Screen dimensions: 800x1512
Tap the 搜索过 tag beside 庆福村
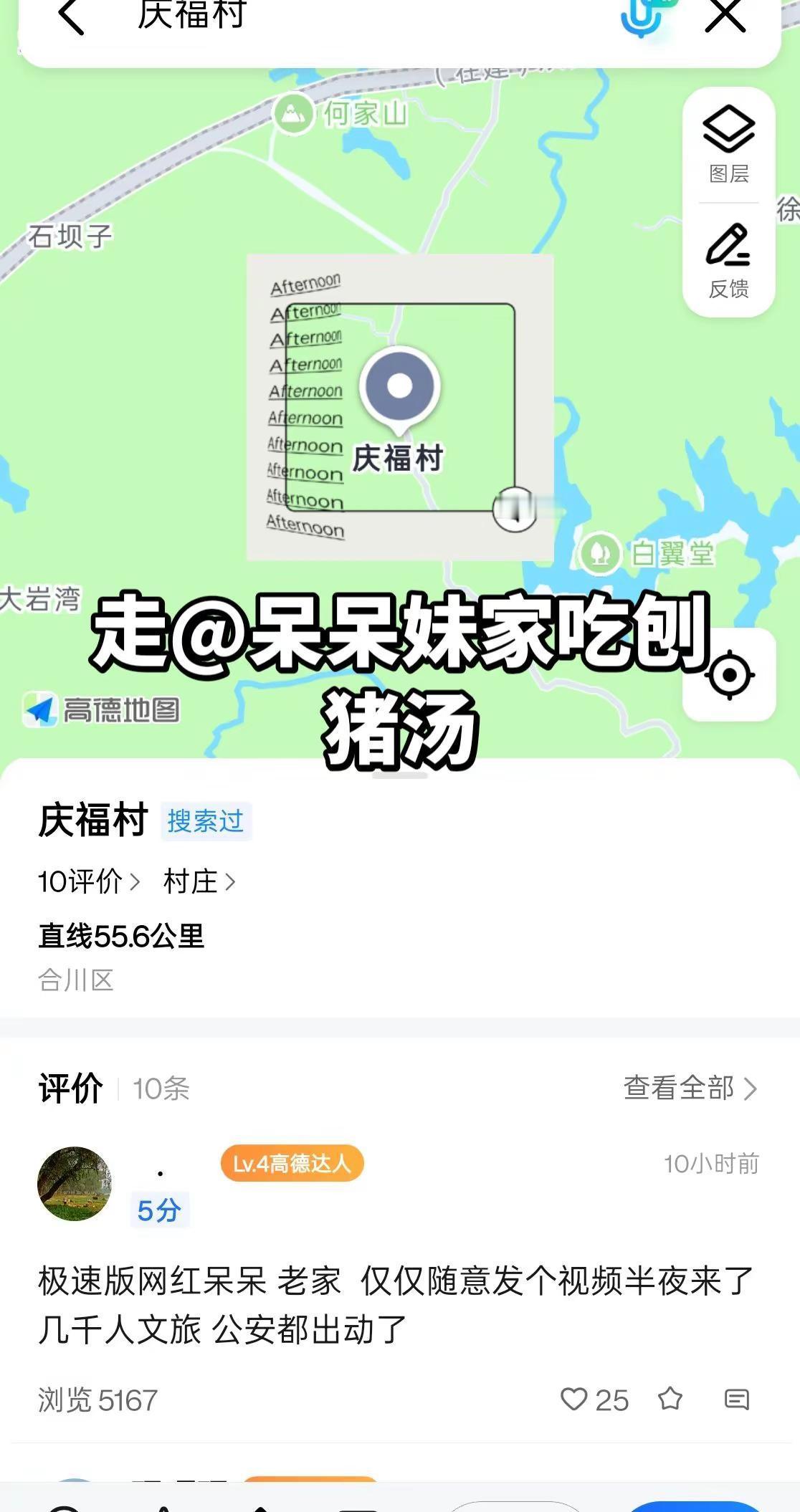click(206, 822)
